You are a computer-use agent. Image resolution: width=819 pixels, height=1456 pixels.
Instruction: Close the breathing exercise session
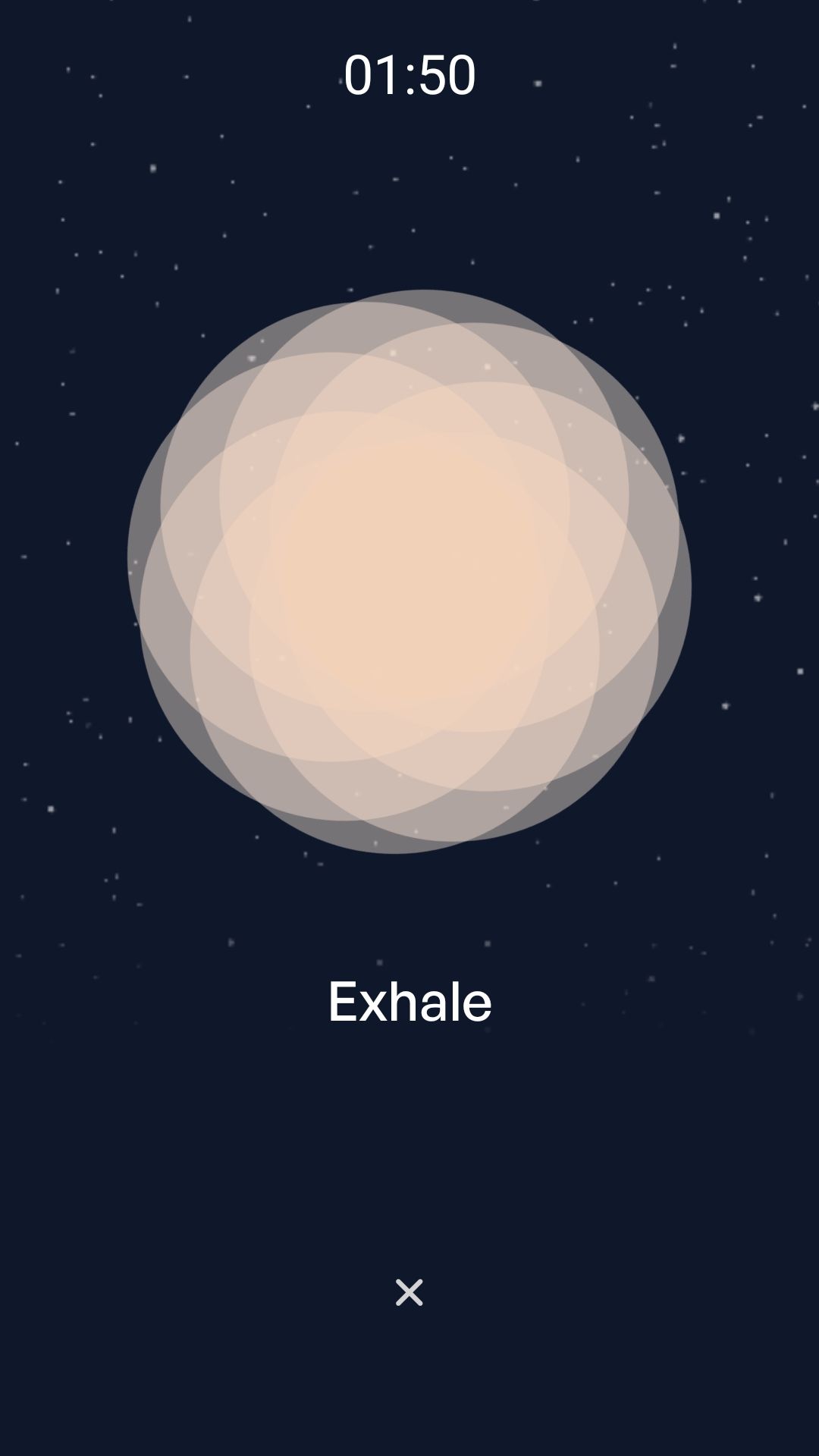click(x=409, y=1292)
